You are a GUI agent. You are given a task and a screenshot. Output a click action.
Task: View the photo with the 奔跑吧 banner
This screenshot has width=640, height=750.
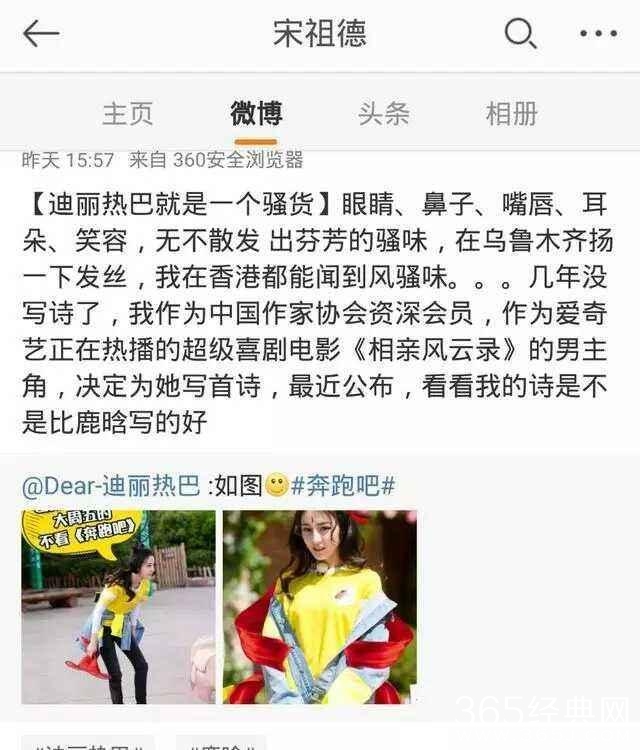point(118,607)
